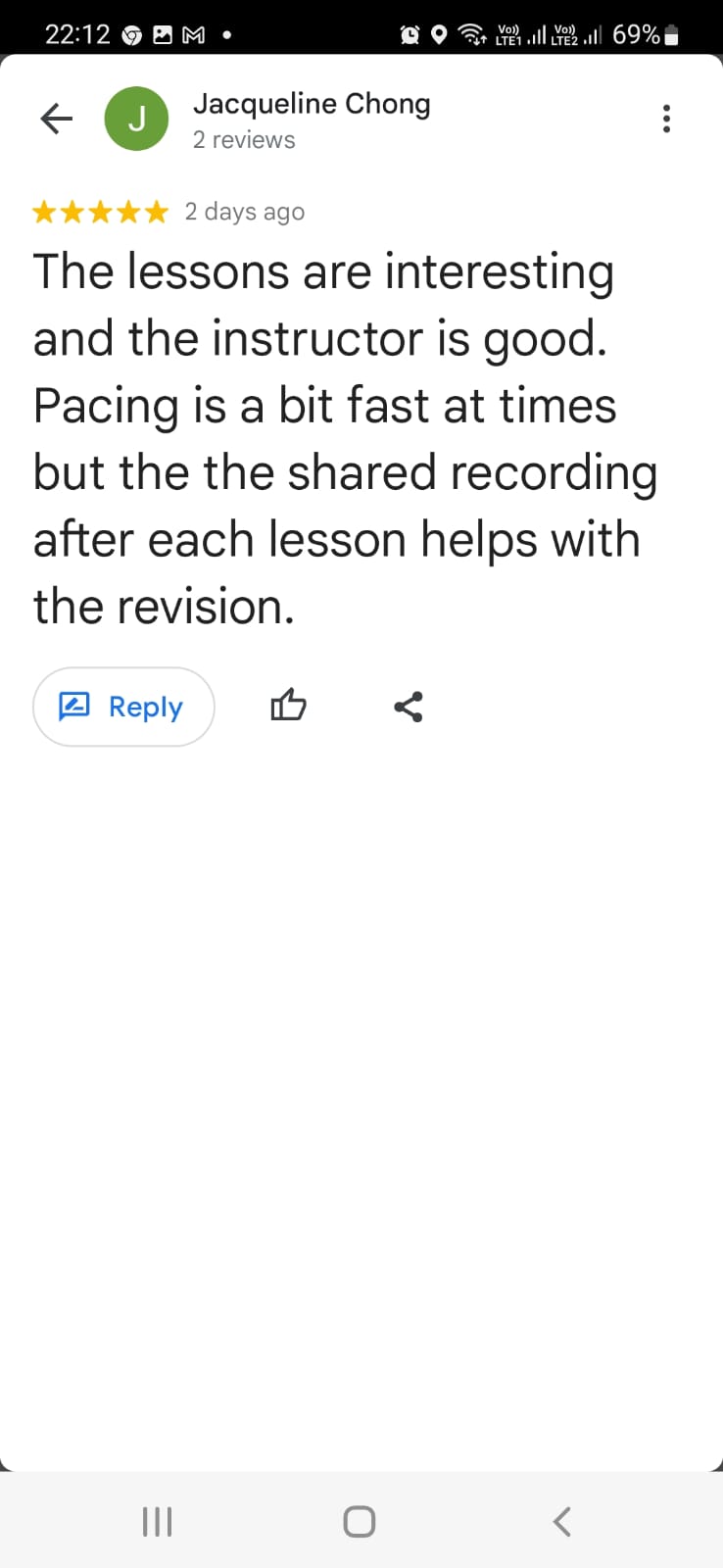
Task: Go back using the top-left arrow
Action: point(56,120)
